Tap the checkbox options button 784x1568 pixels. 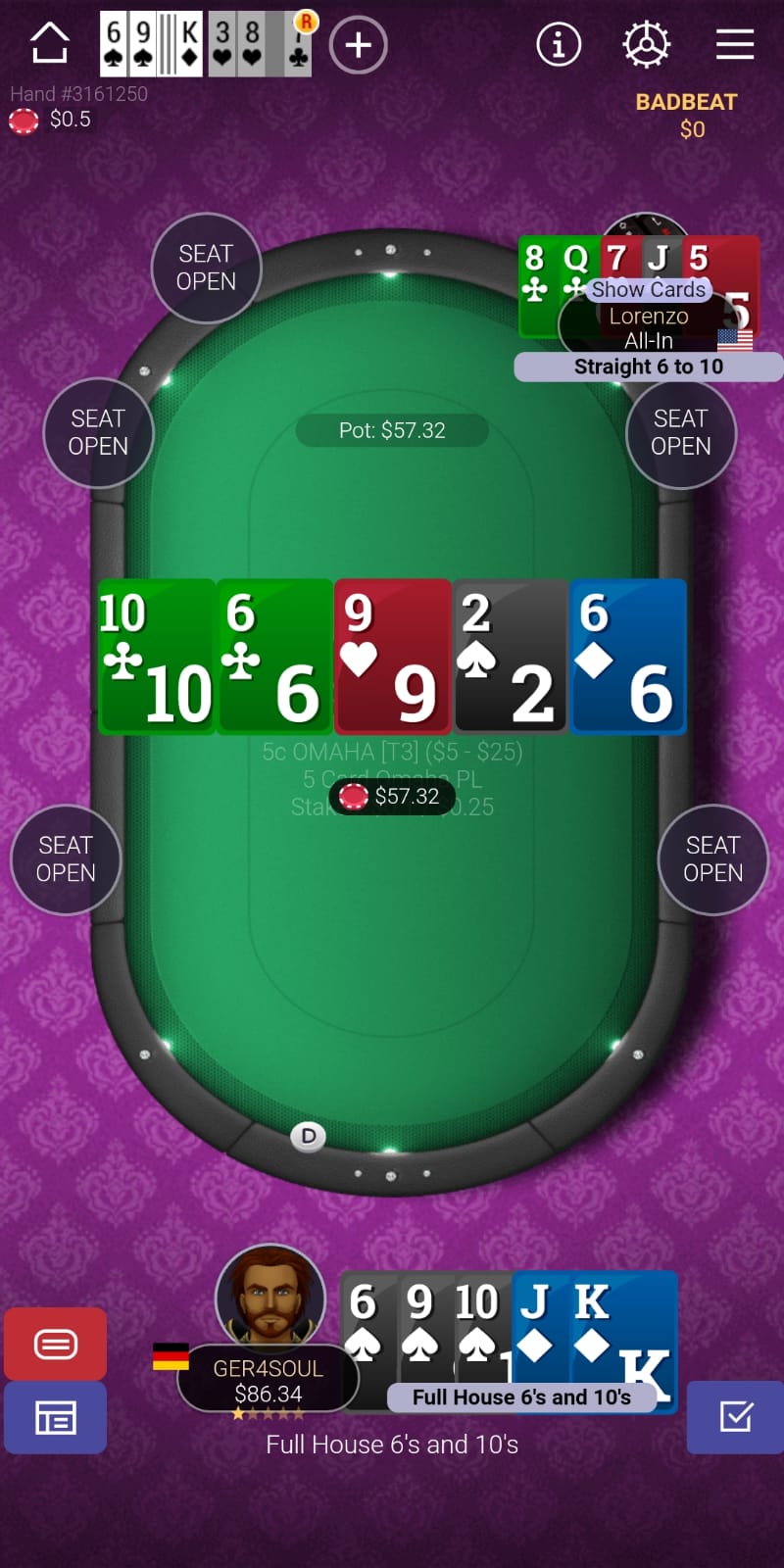[x=735, y=1417]
